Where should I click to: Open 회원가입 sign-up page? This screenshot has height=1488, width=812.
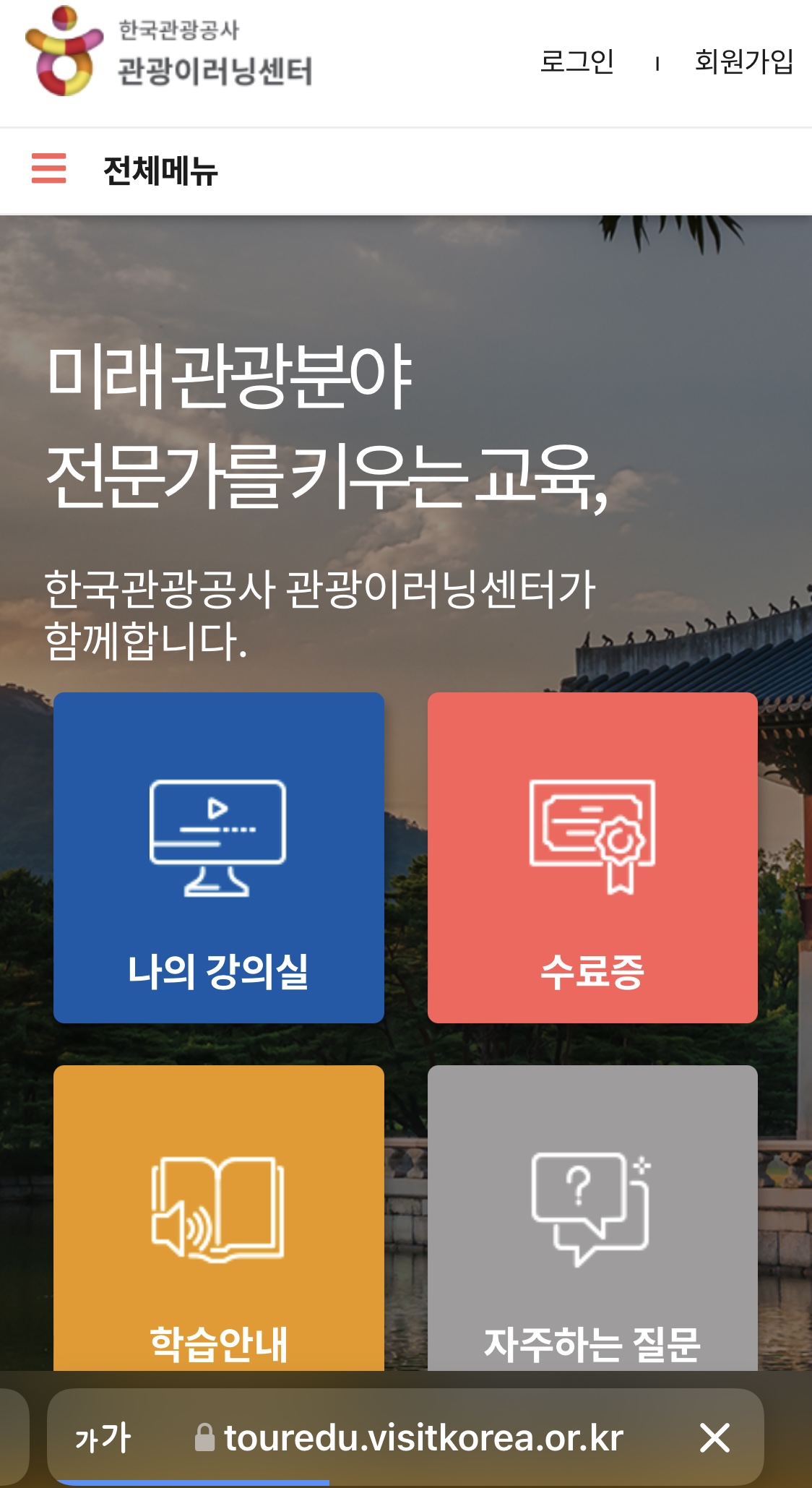743,62
